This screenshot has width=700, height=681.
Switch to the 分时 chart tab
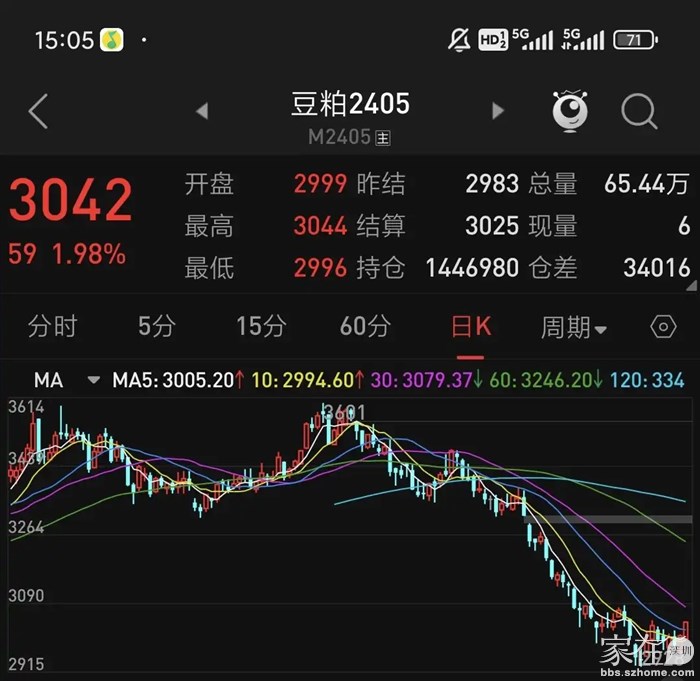tap(52, 326)
